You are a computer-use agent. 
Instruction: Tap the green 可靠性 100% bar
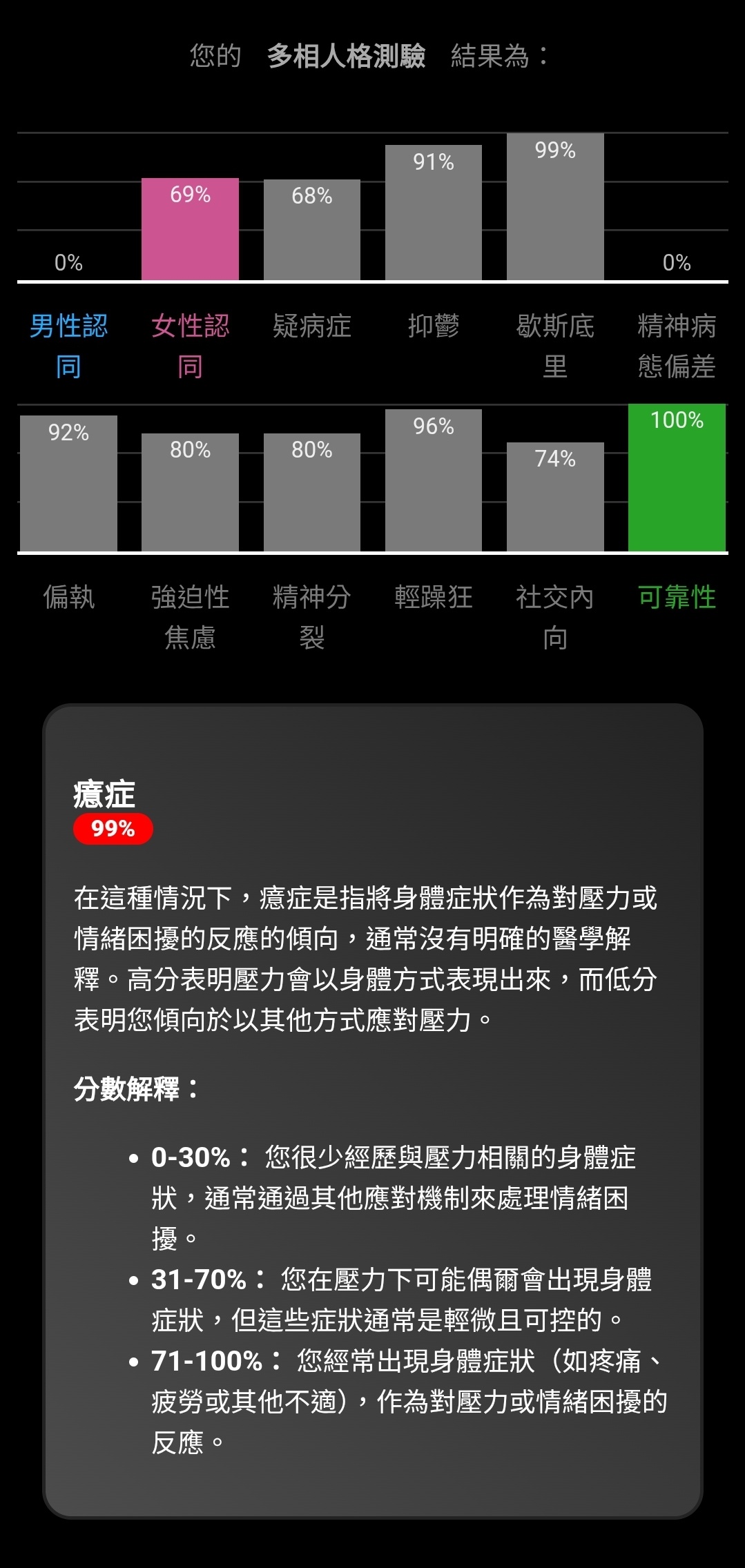(676, 478)
